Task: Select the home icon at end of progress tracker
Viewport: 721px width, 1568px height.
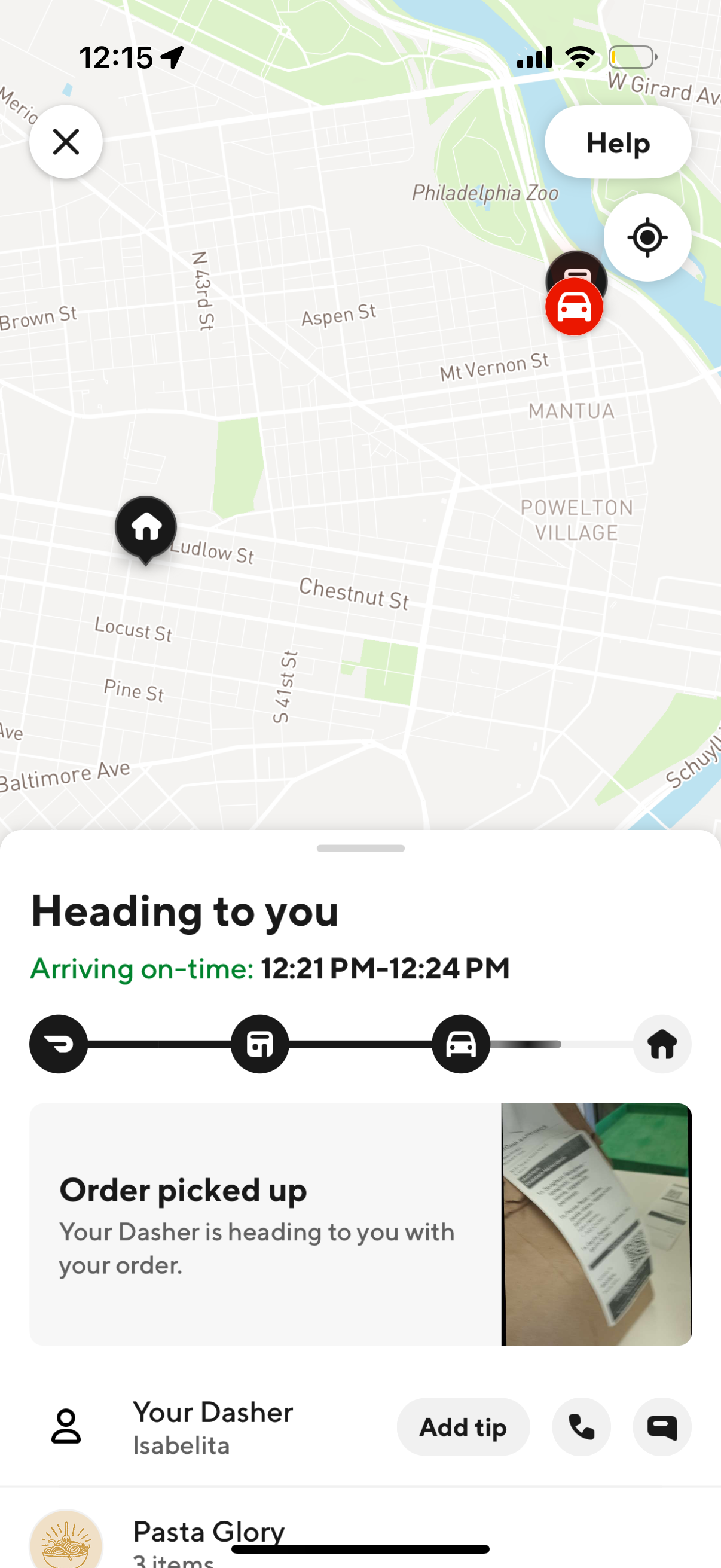Action: pyautogui.click(x=662, y=1044)
